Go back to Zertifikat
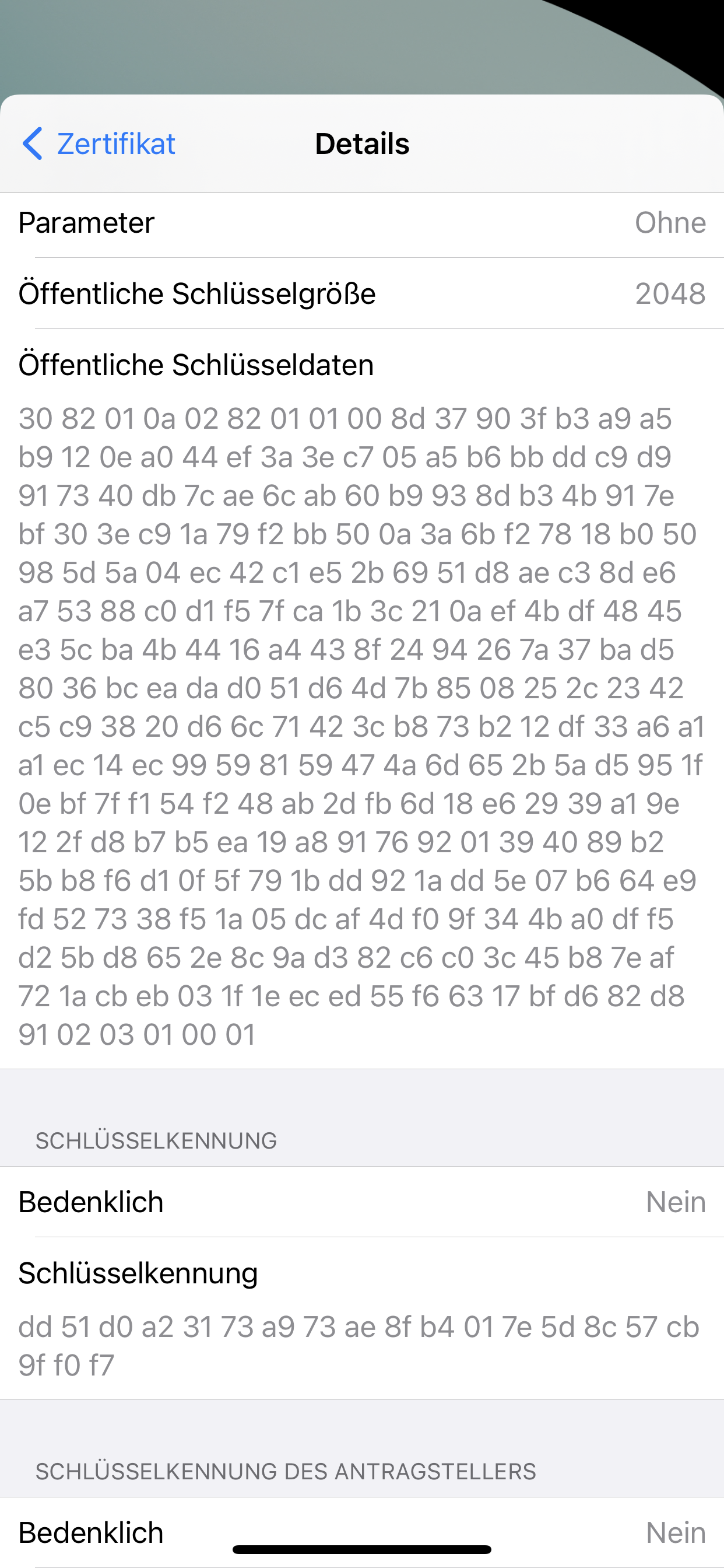This screenshot has width=724, height=1568. point(99,143)
